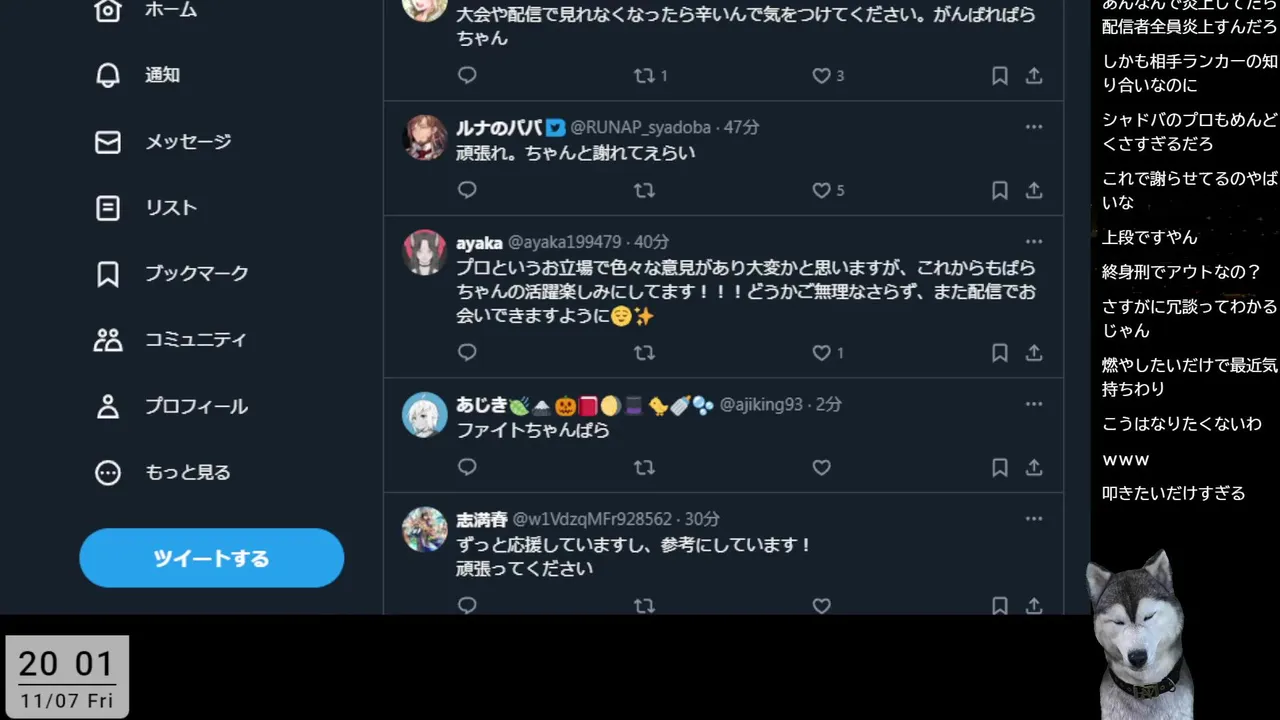Expand もっと見る menu

pos(163,472)
